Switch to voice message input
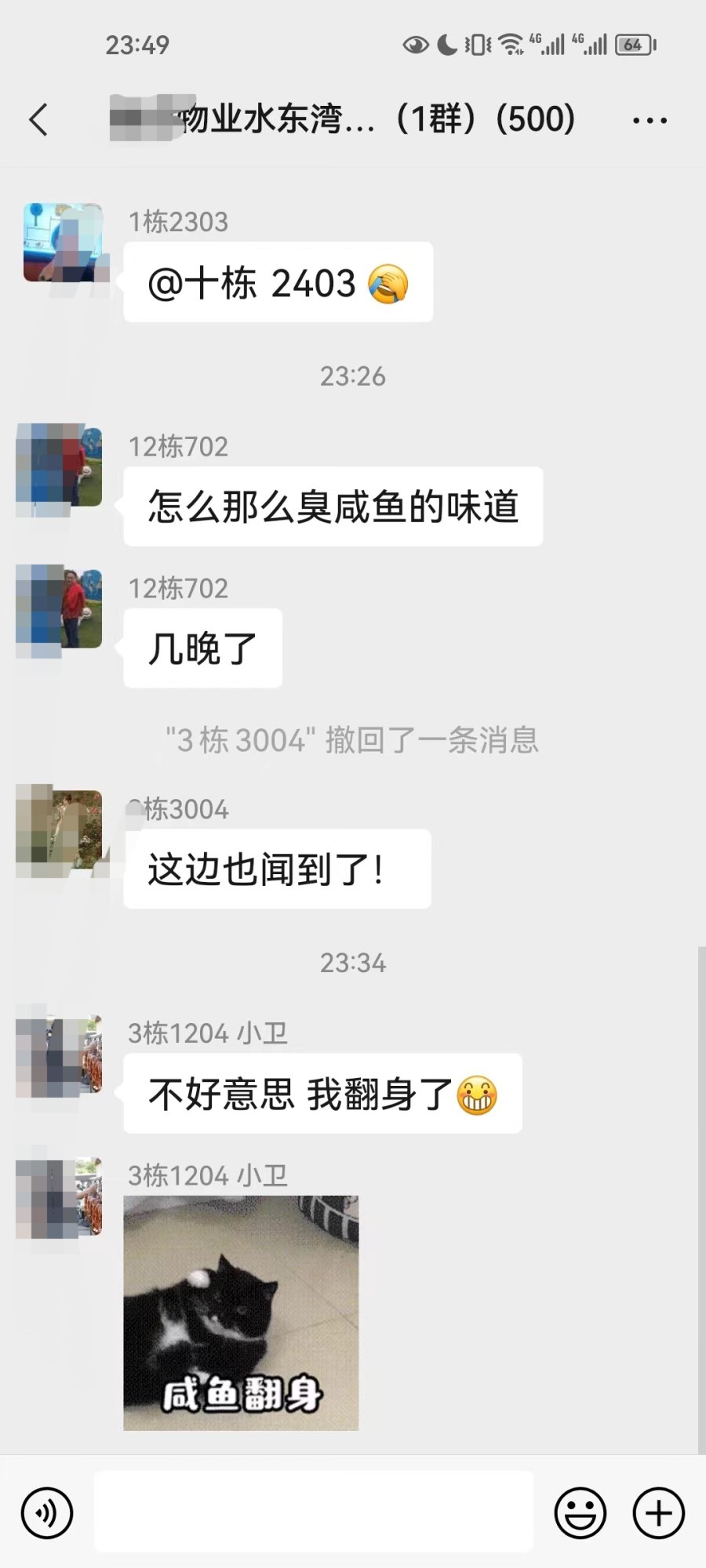 click(47, 1512)
